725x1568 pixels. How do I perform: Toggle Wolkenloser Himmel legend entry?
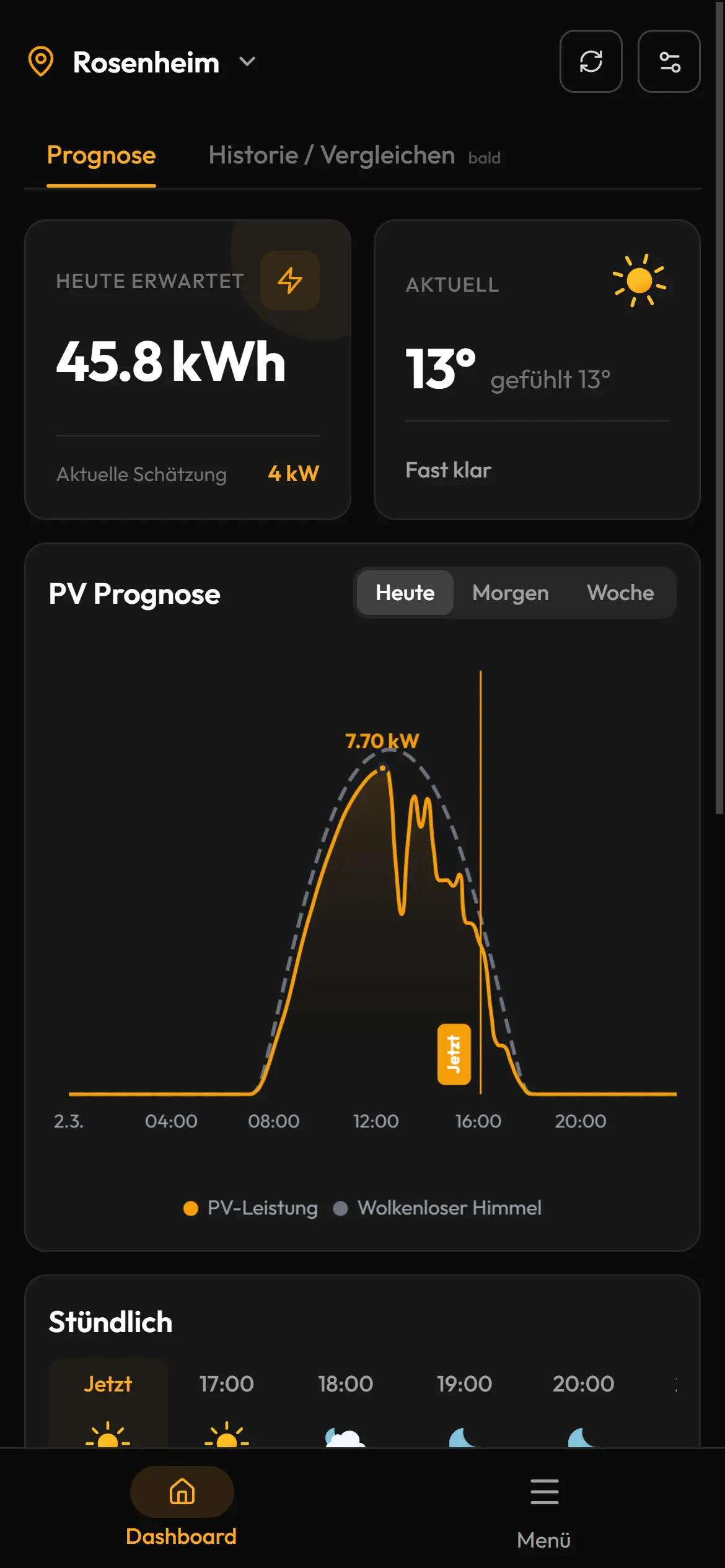[x=438, y=1208]
